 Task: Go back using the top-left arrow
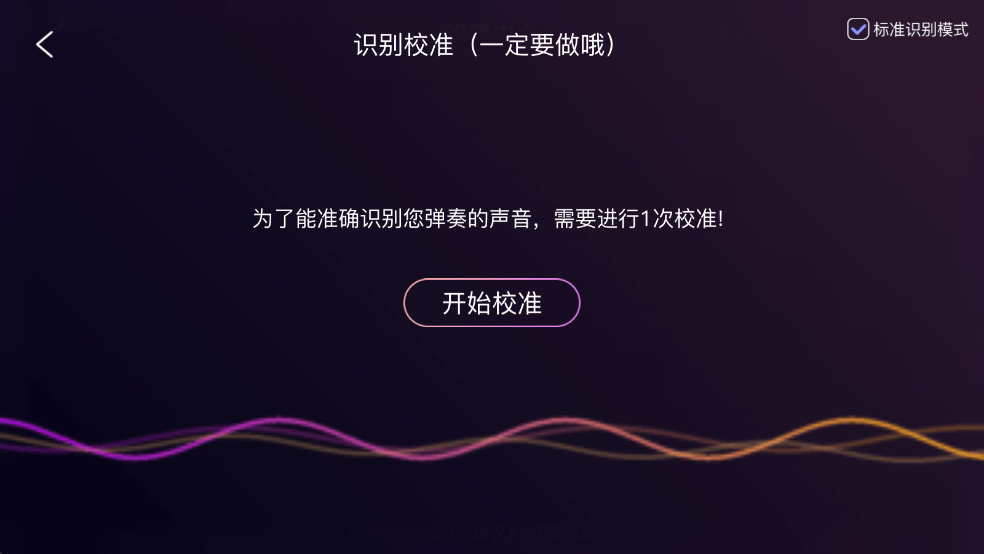(45, 44)
